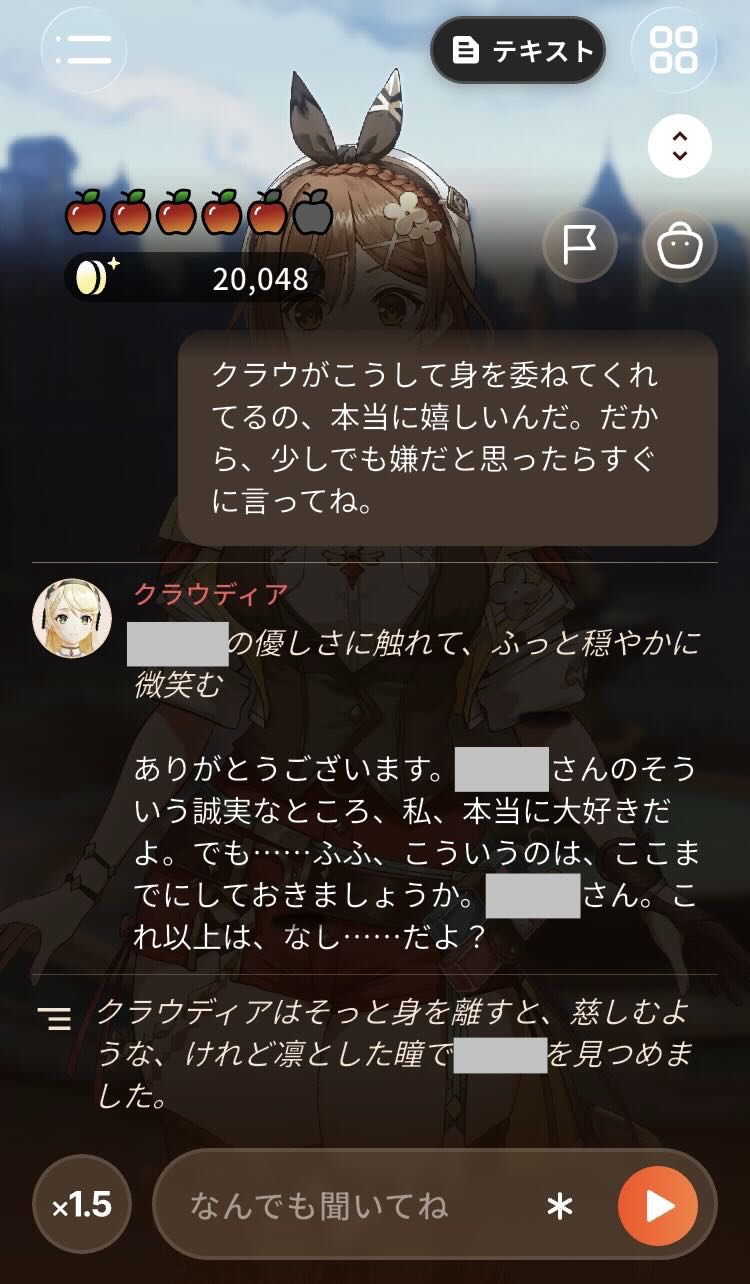Open クラウディア's avatar profile
The width and height of the screenshot is (750, 1284).
pyautogui.click(x=72, y=618)
